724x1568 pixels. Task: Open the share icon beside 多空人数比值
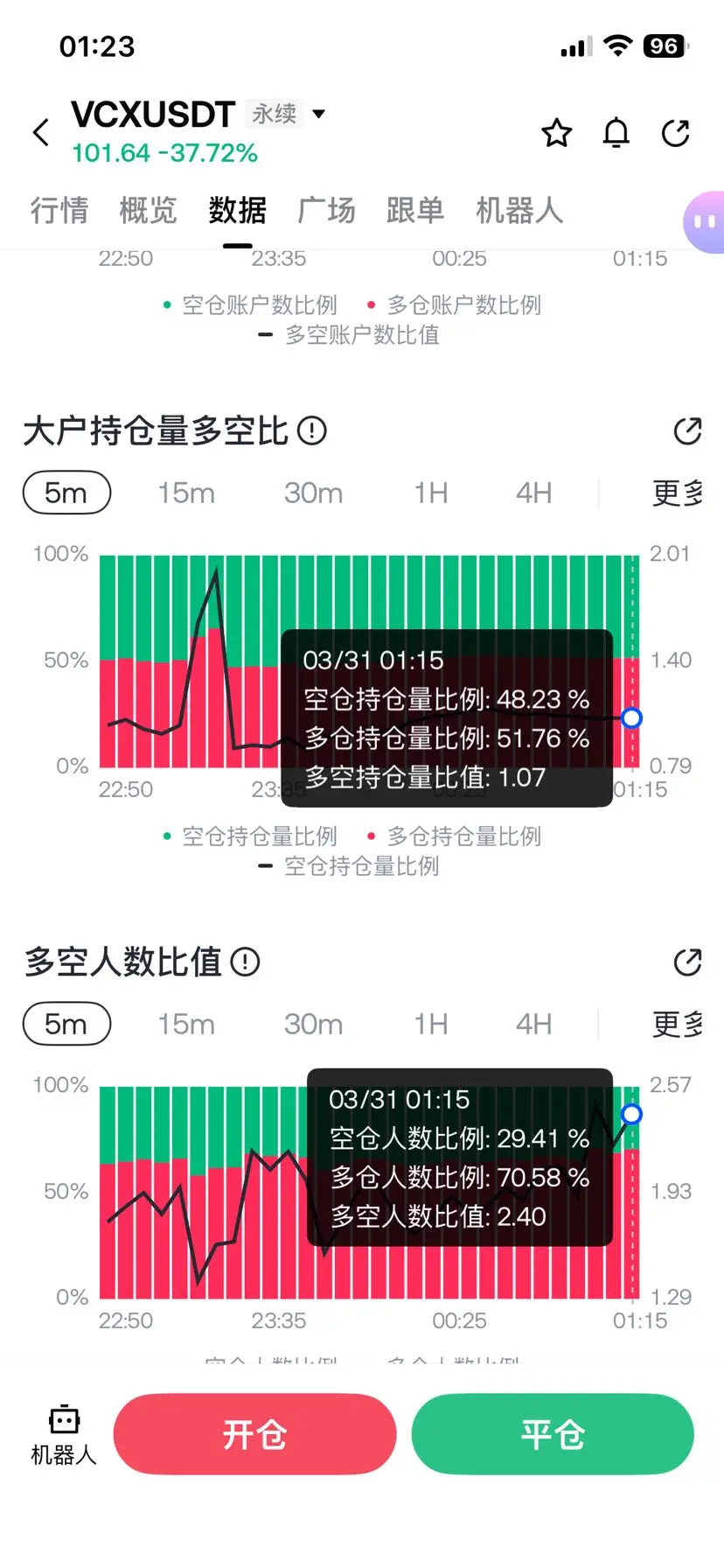coord(688,962)
